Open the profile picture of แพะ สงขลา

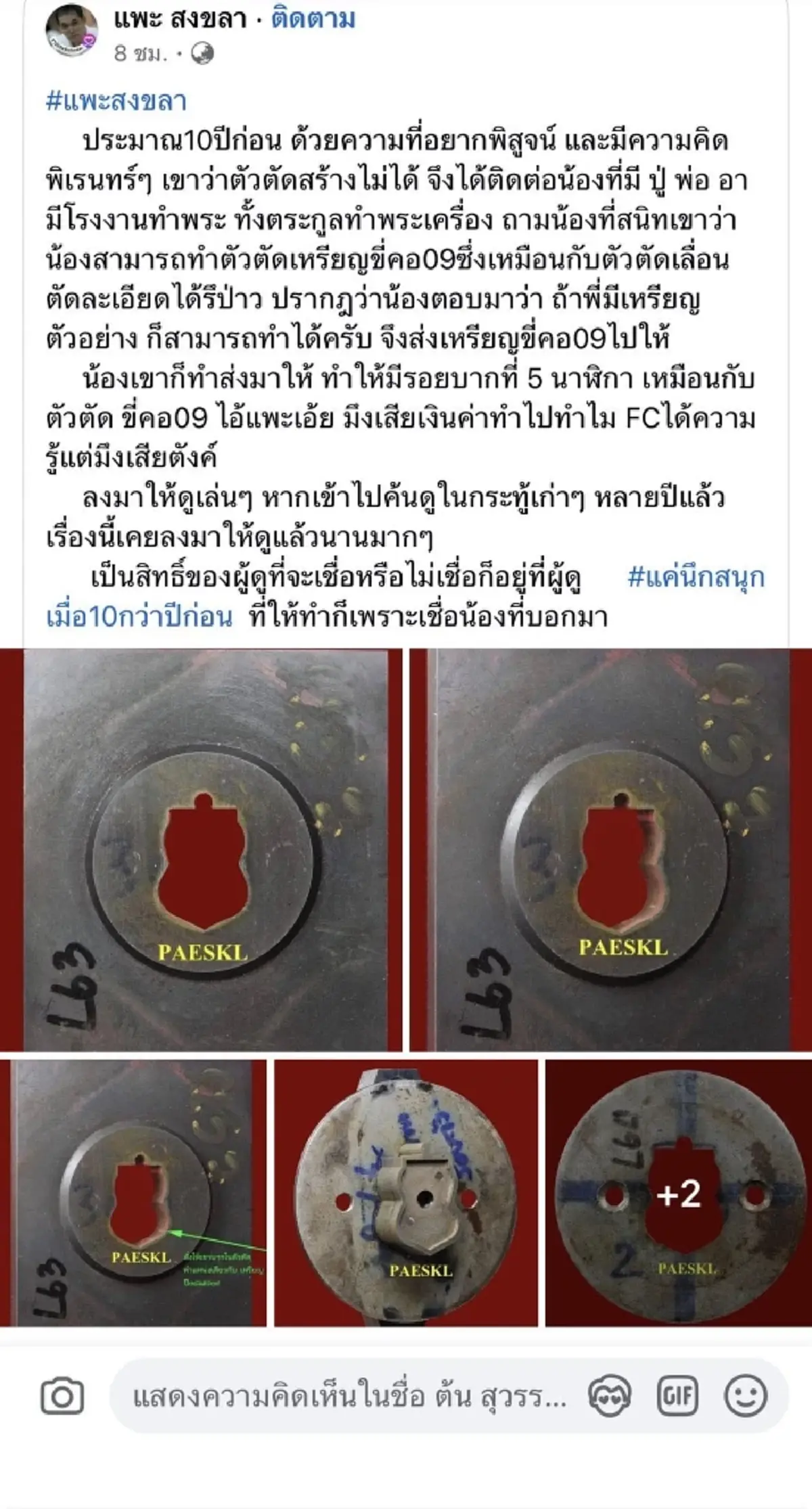pyautogui.click(x=71, y=32)
